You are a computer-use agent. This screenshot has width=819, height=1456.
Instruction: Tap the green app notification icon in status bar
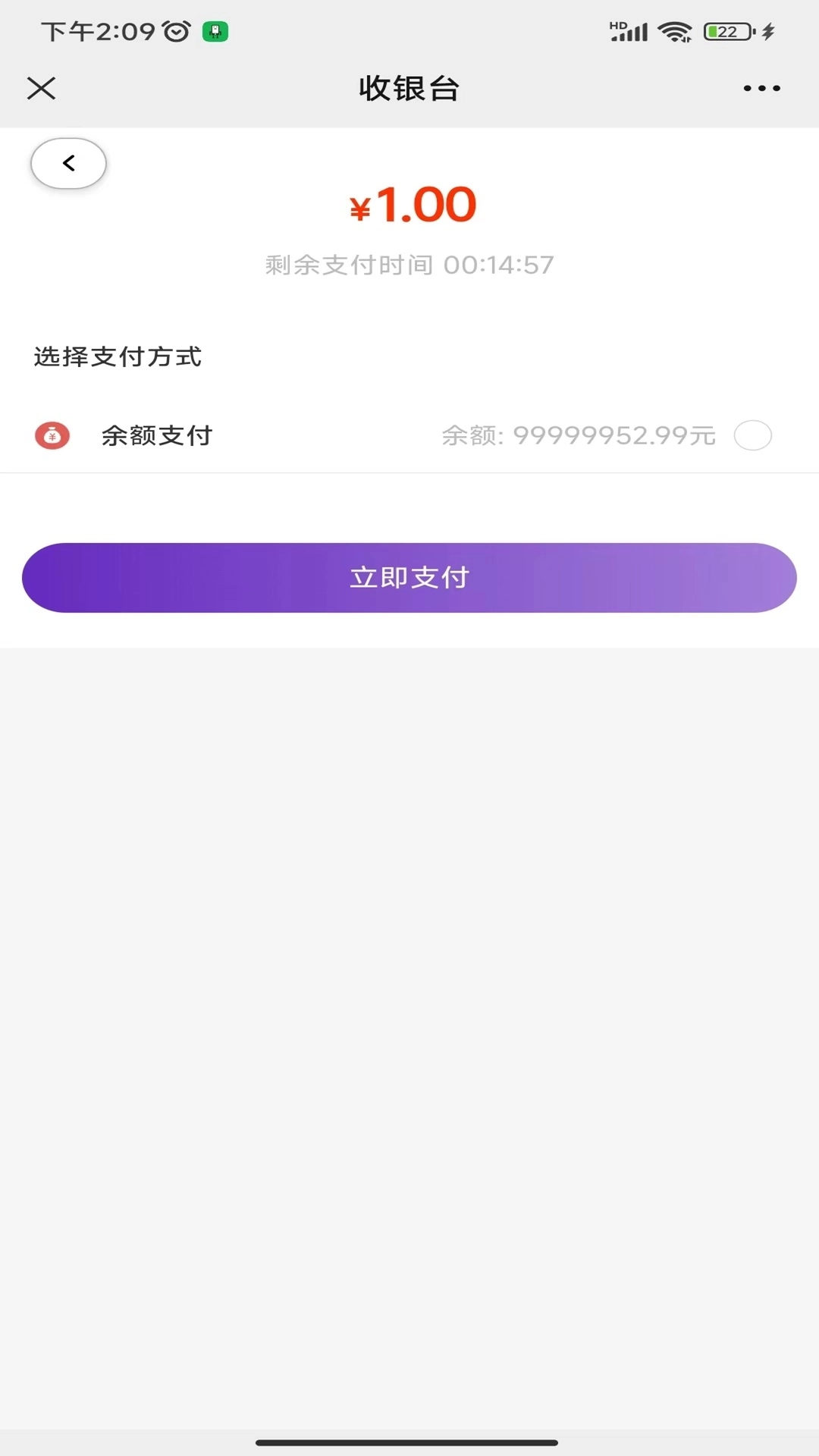tap(215, 32)
